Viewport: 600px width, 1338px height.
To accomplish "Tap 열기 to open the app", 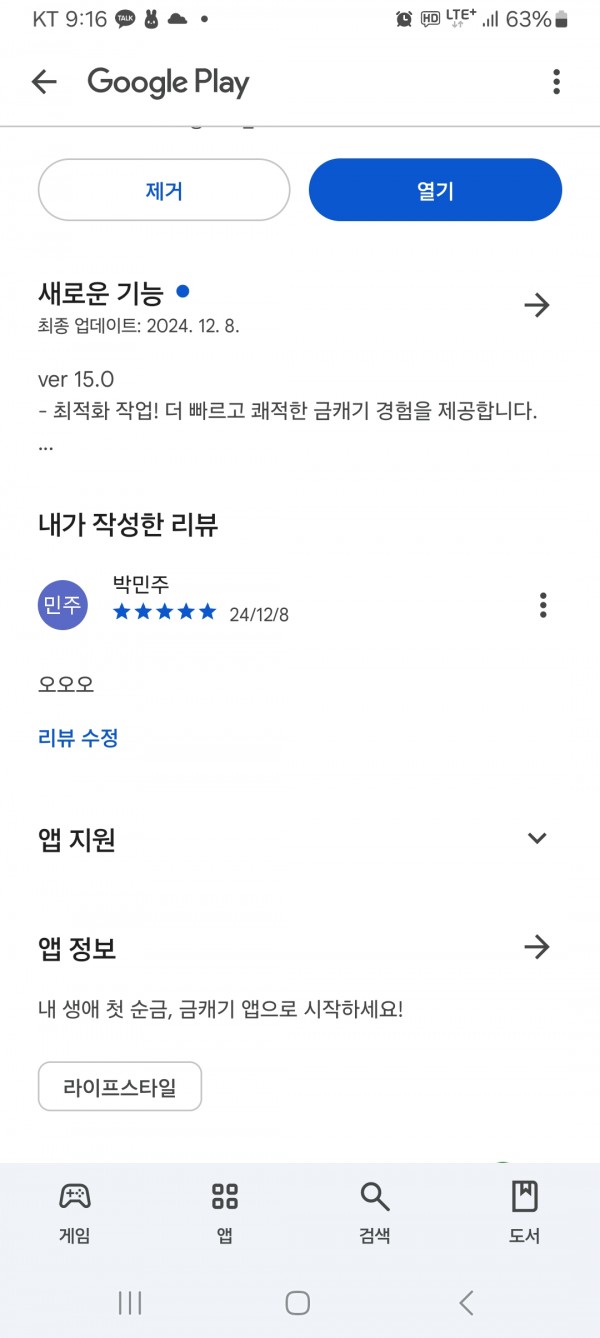I will click(435, 190).
